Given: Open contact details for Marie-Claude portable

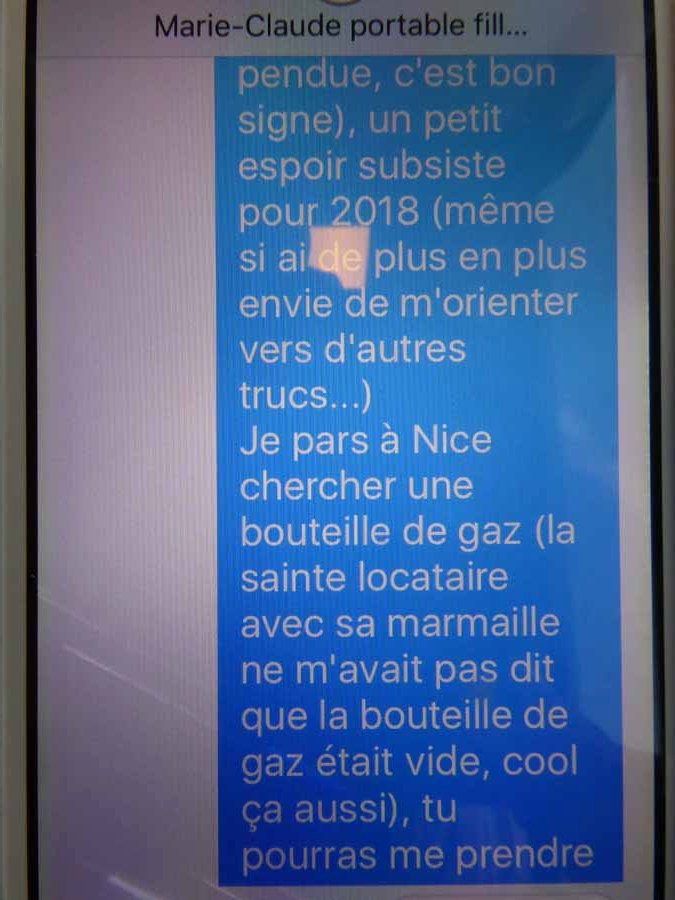Looking at the screenshot, I should 342,25.
